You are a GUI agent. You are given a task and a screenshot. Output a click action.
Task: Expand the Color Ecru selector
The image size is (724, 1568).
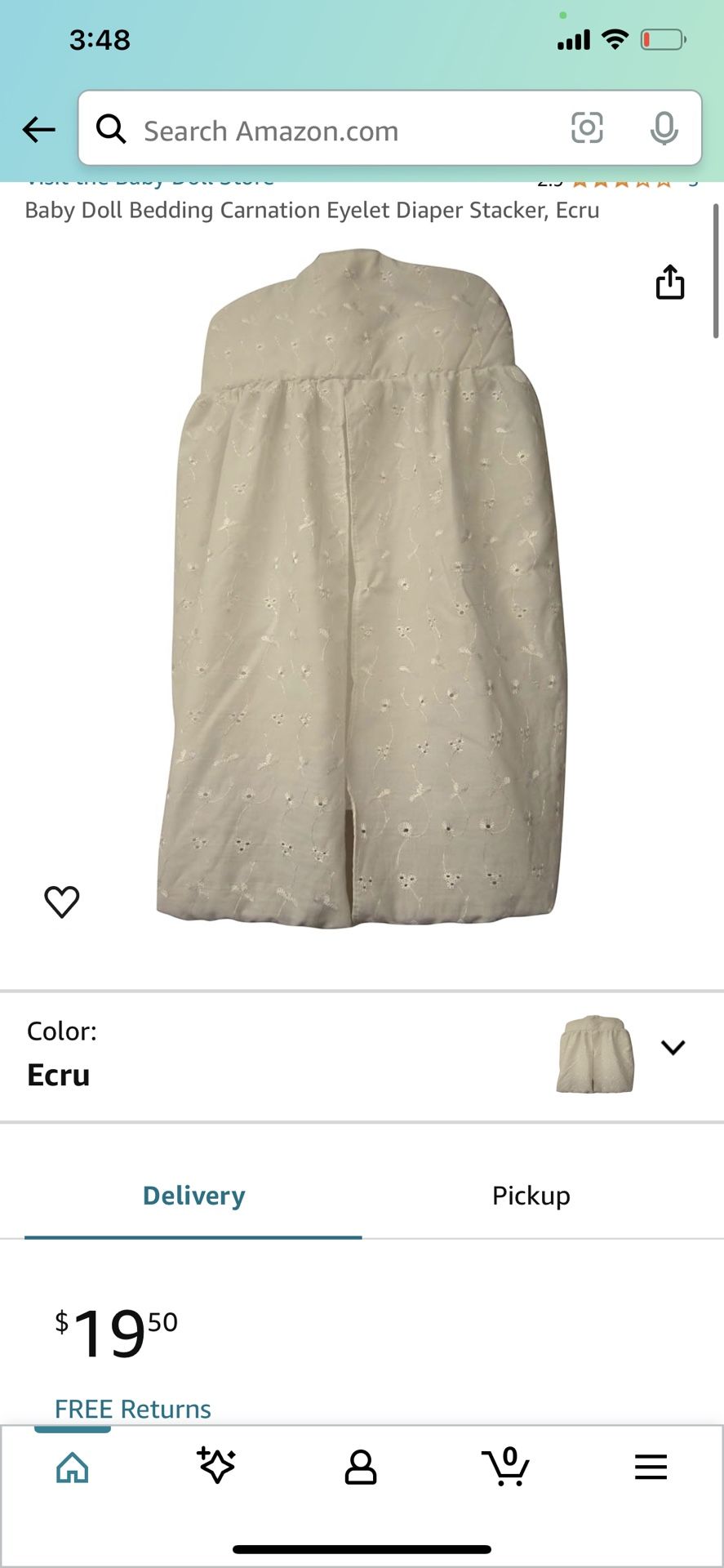[x=673, y=1048]
